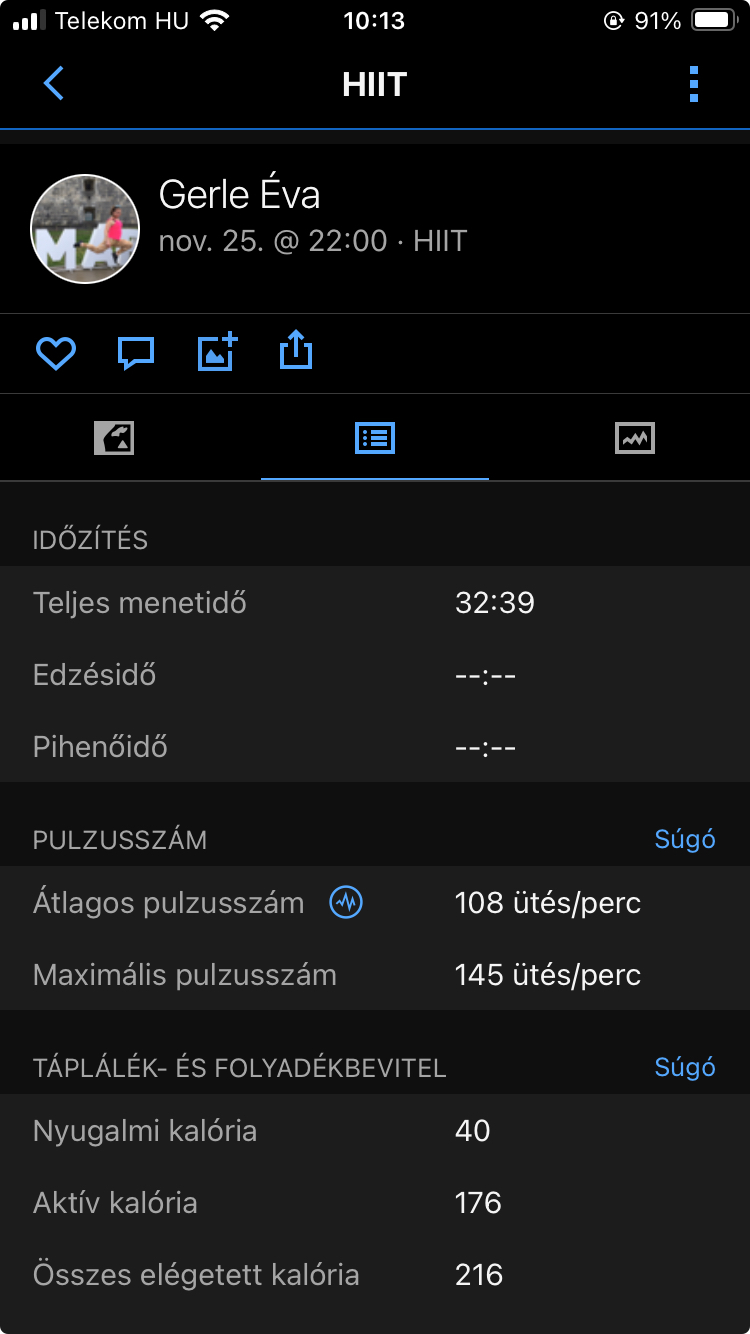This screenshot has width=750, height=1334.
Task: Go back using the back arrow
Action: point(54,84)
